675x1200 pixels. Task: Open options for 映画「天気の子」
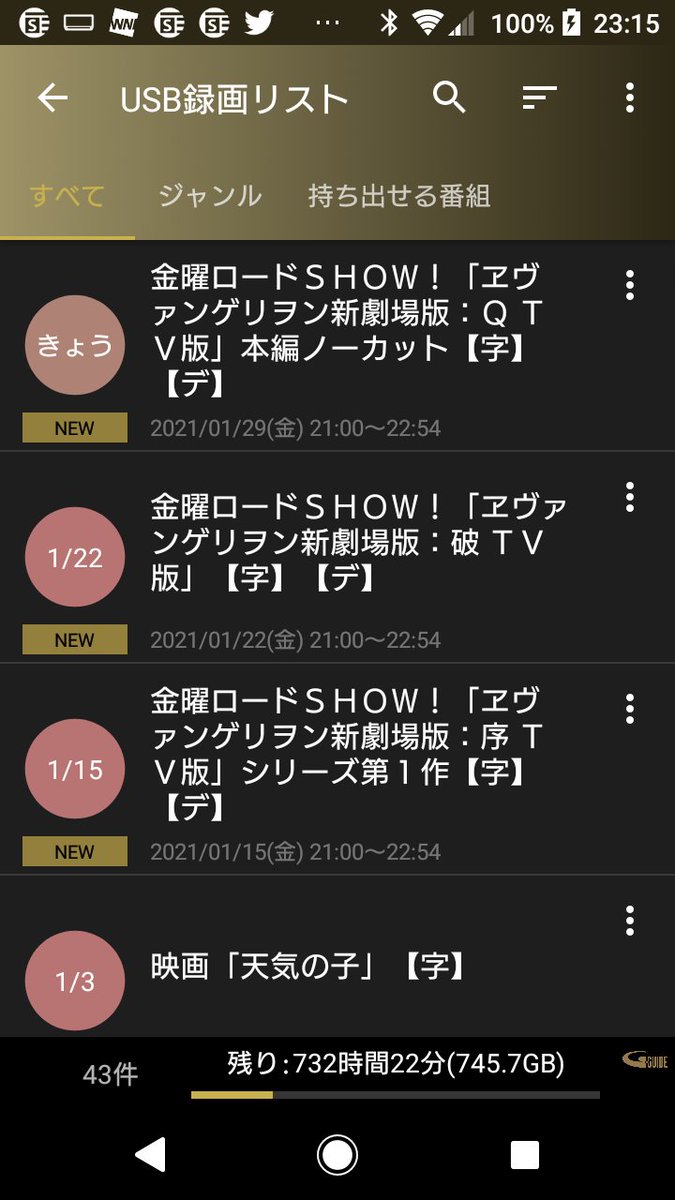click(x=629, y=921)
